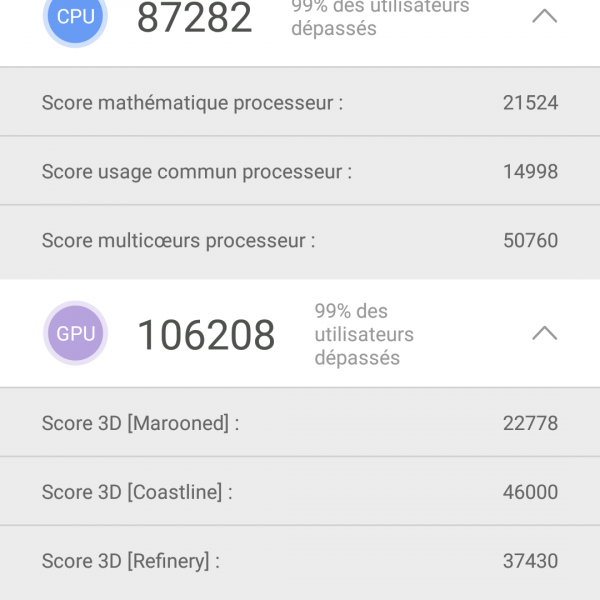Collapse the CPU score section

(x=544, y=17)
